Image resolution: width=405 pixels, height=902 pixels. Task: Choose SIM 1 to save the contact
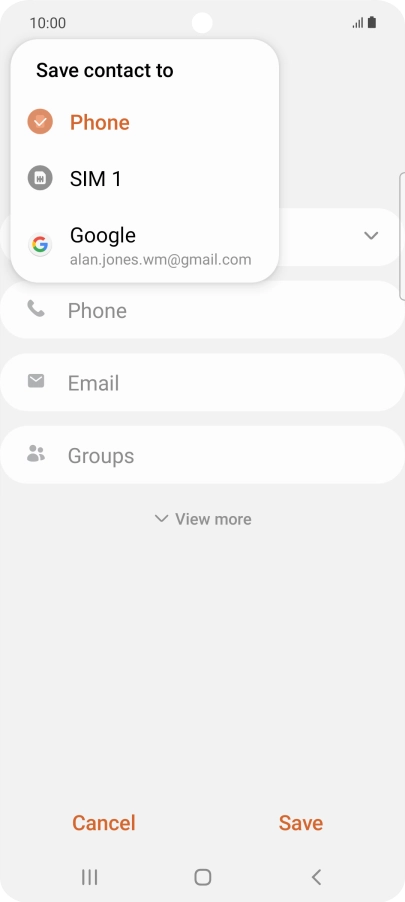(x=144, y=178)
